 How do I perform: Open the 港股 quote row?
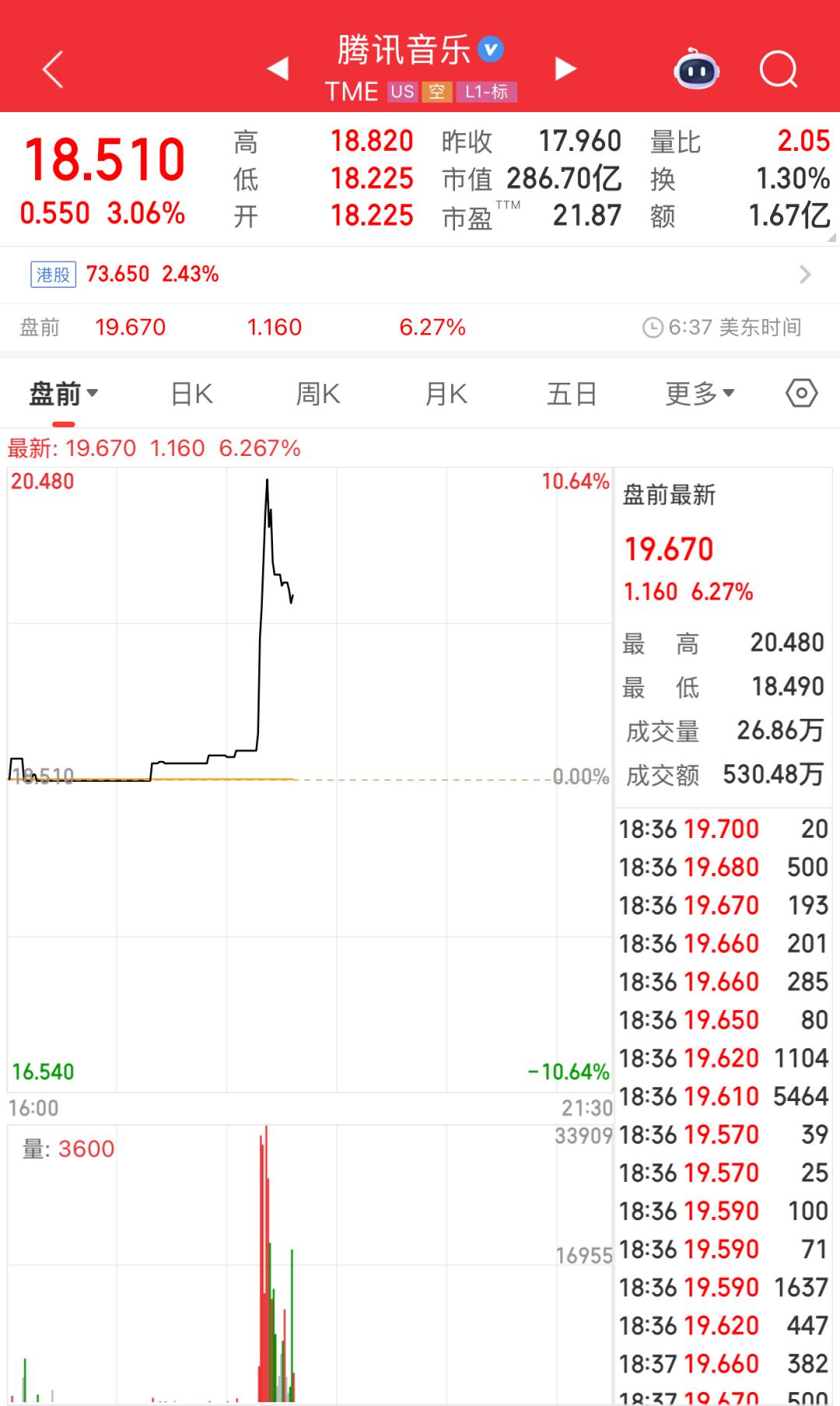pos(420,275)
